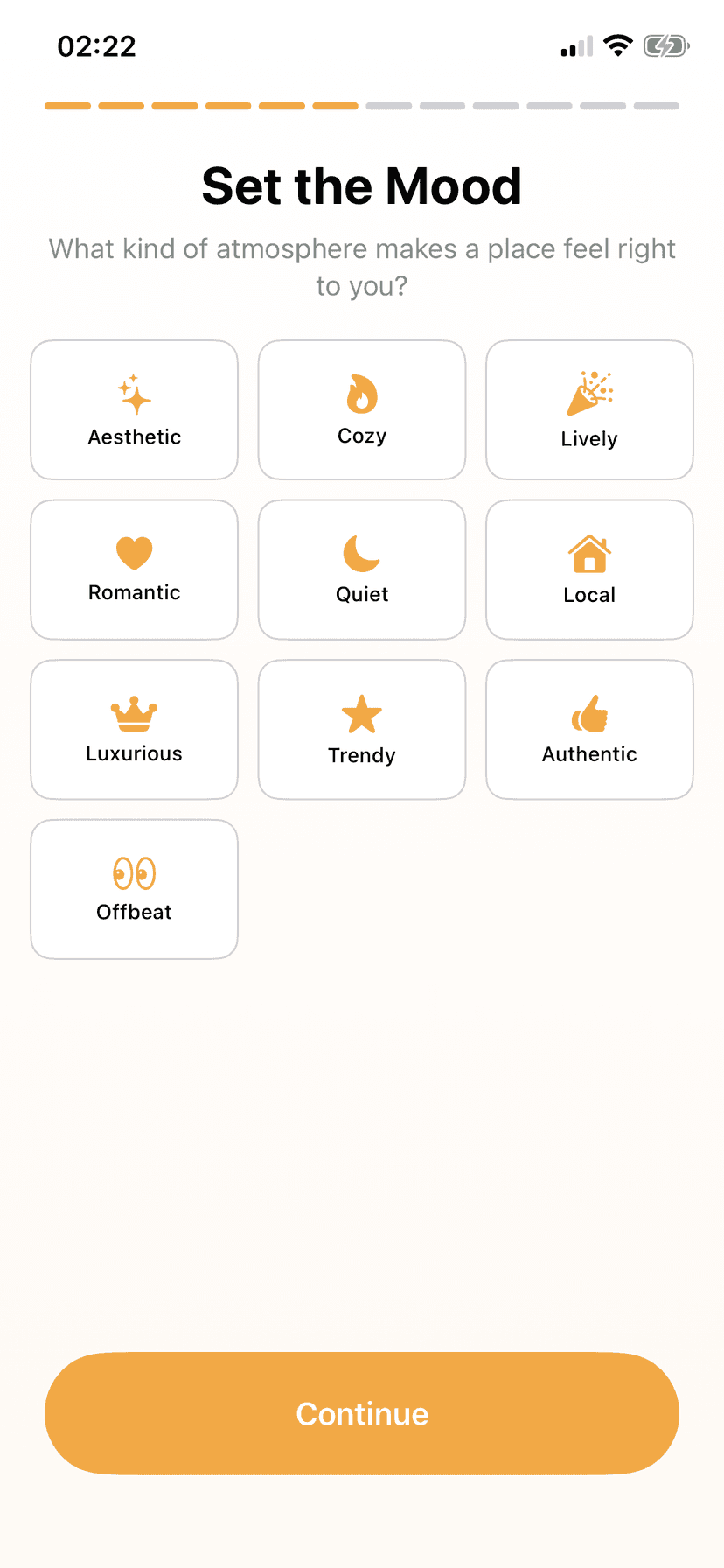Tap the Continue button
This screenshot has height=1568, width=724.
pos(361,1412)
